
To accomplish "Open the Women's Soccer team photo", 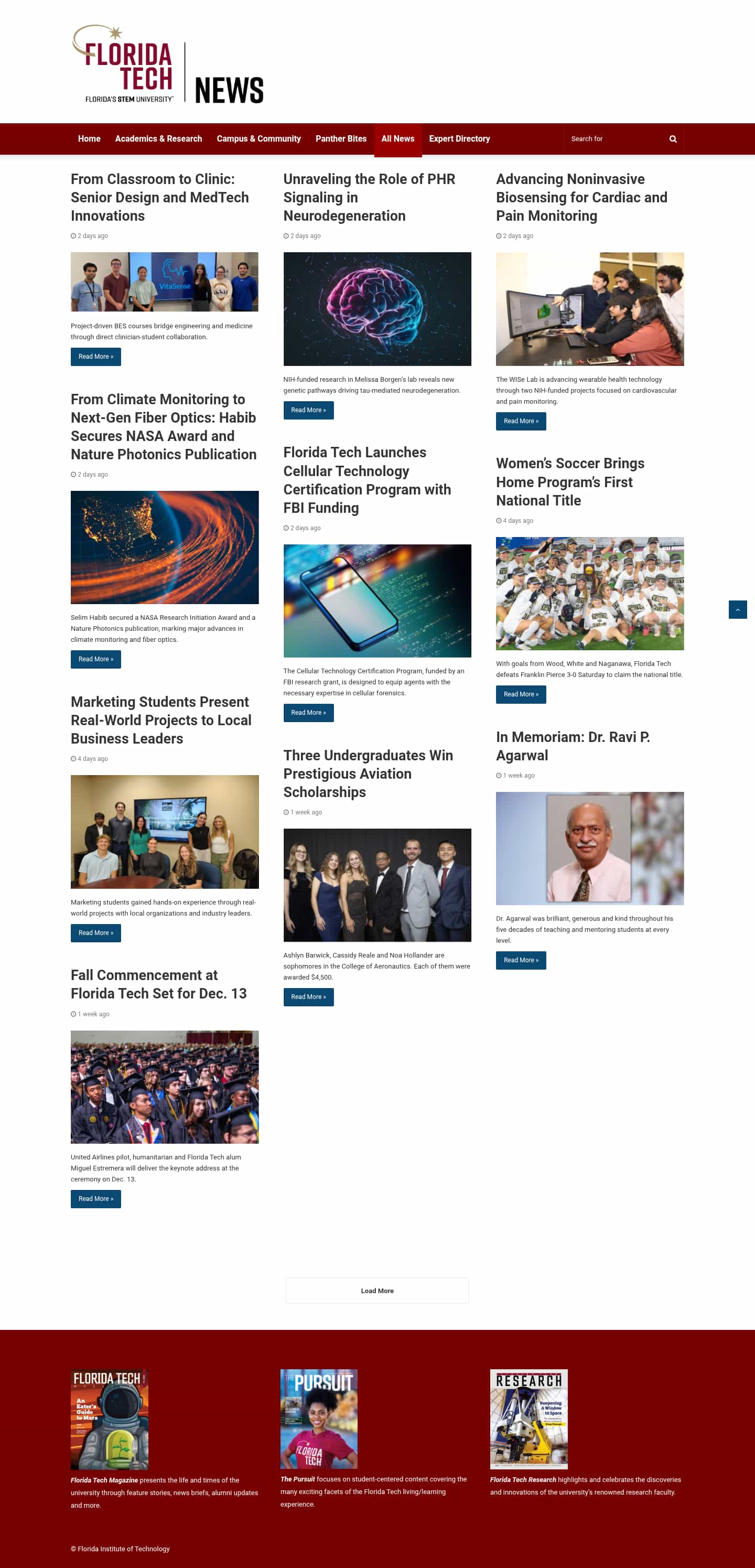I will pyautogui.click(x=589, y=593).
